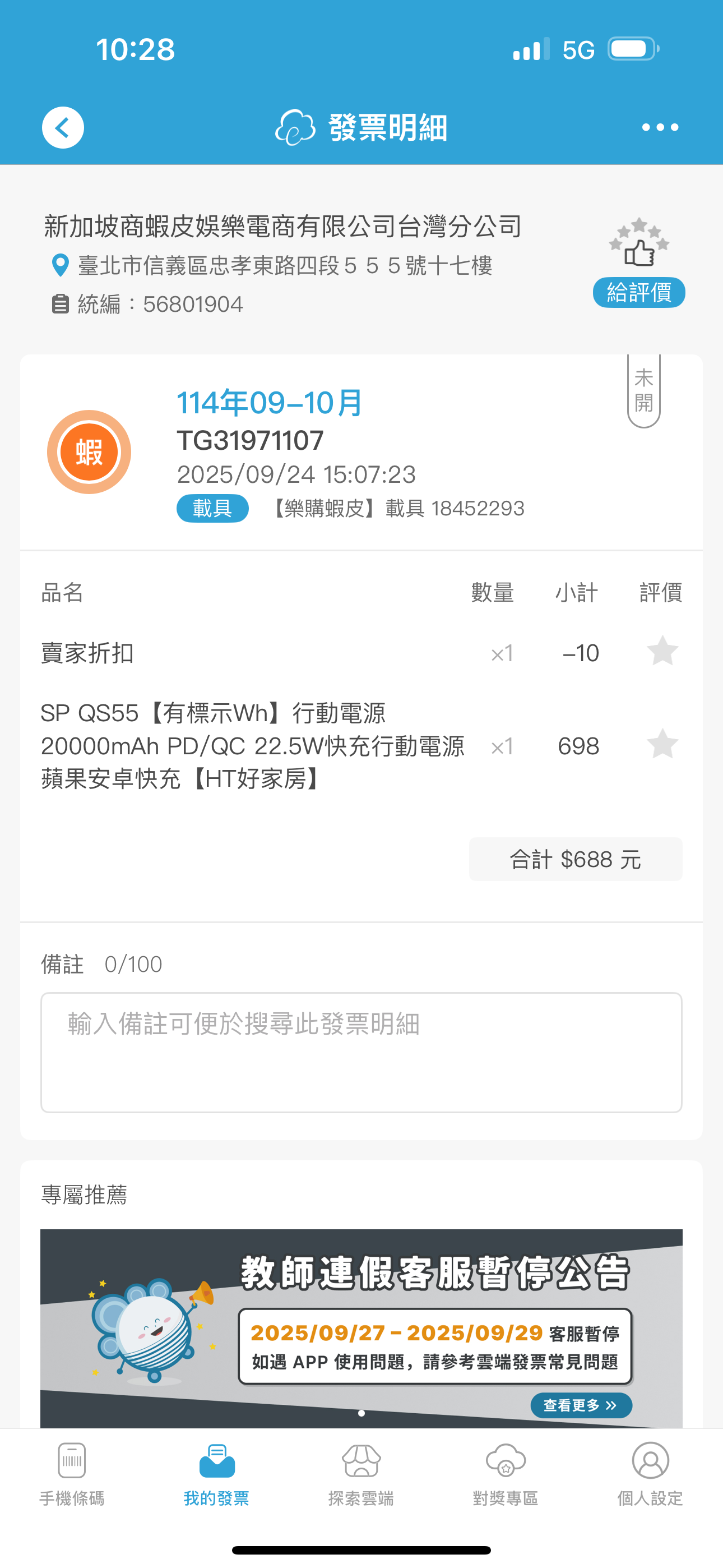Rate the 賣家折扣 item with the star
723x1568 pixels.
pyautogui.click(x=662, y=652)
